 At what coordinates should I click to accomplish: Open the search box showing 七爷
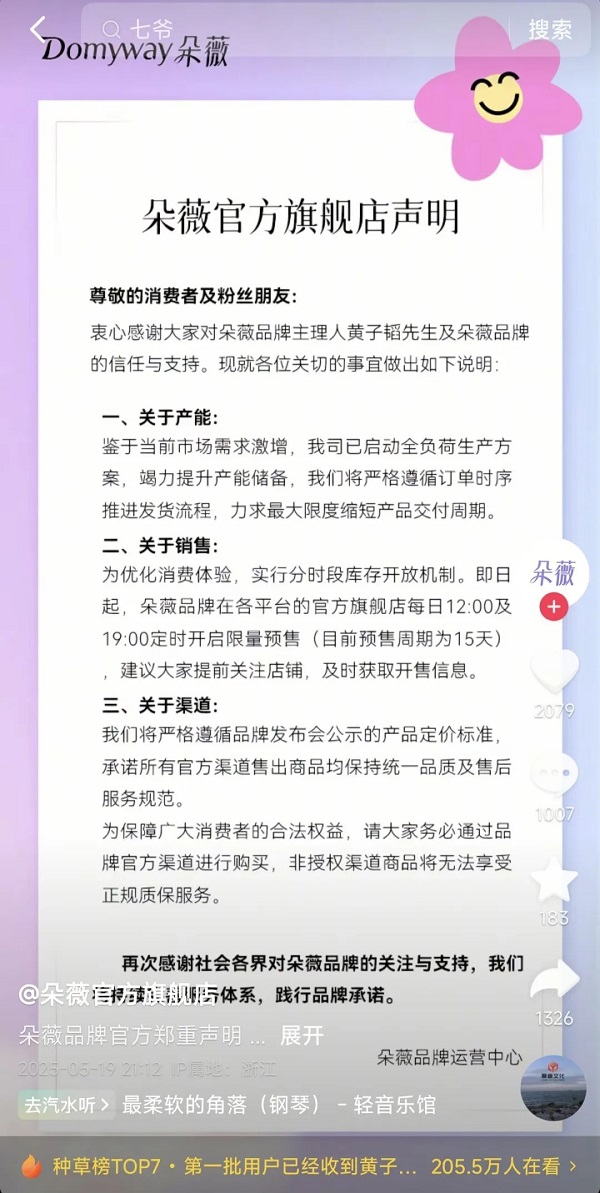pos(290,29)
